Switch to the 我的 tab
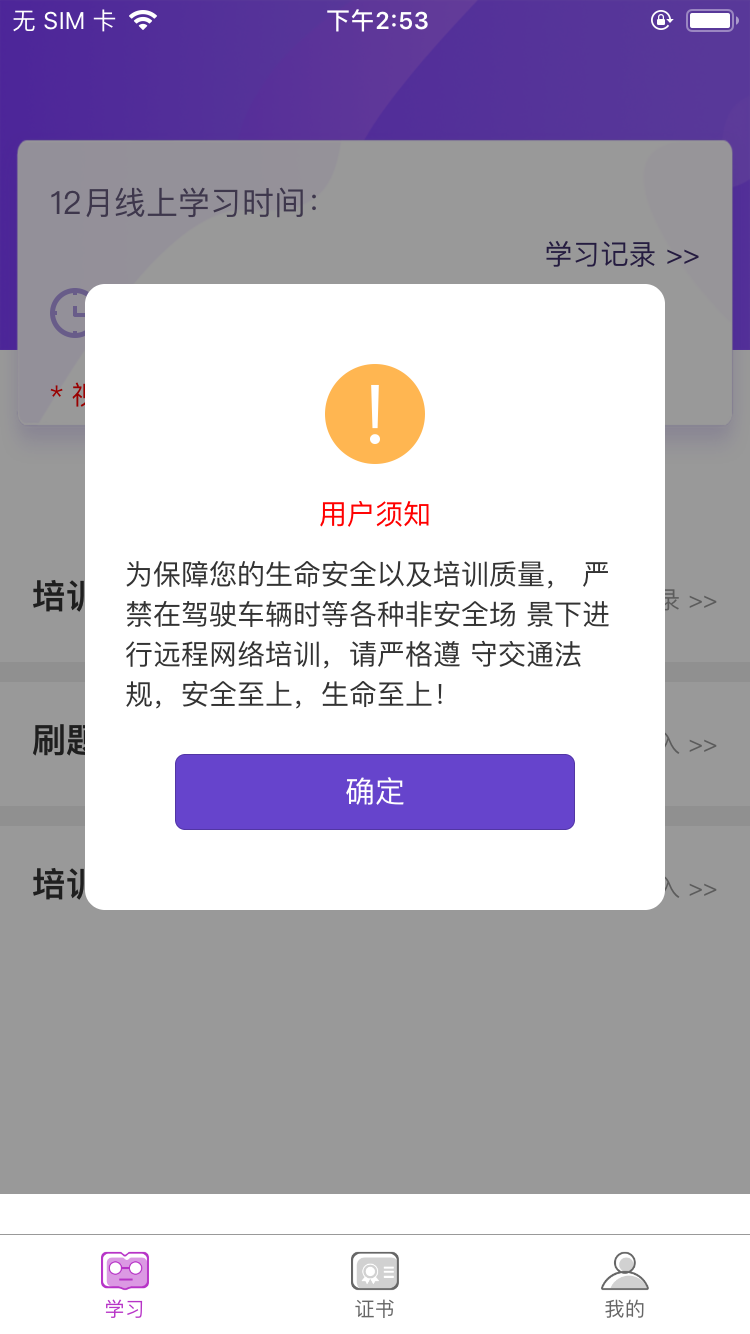 coord(626,1280)
